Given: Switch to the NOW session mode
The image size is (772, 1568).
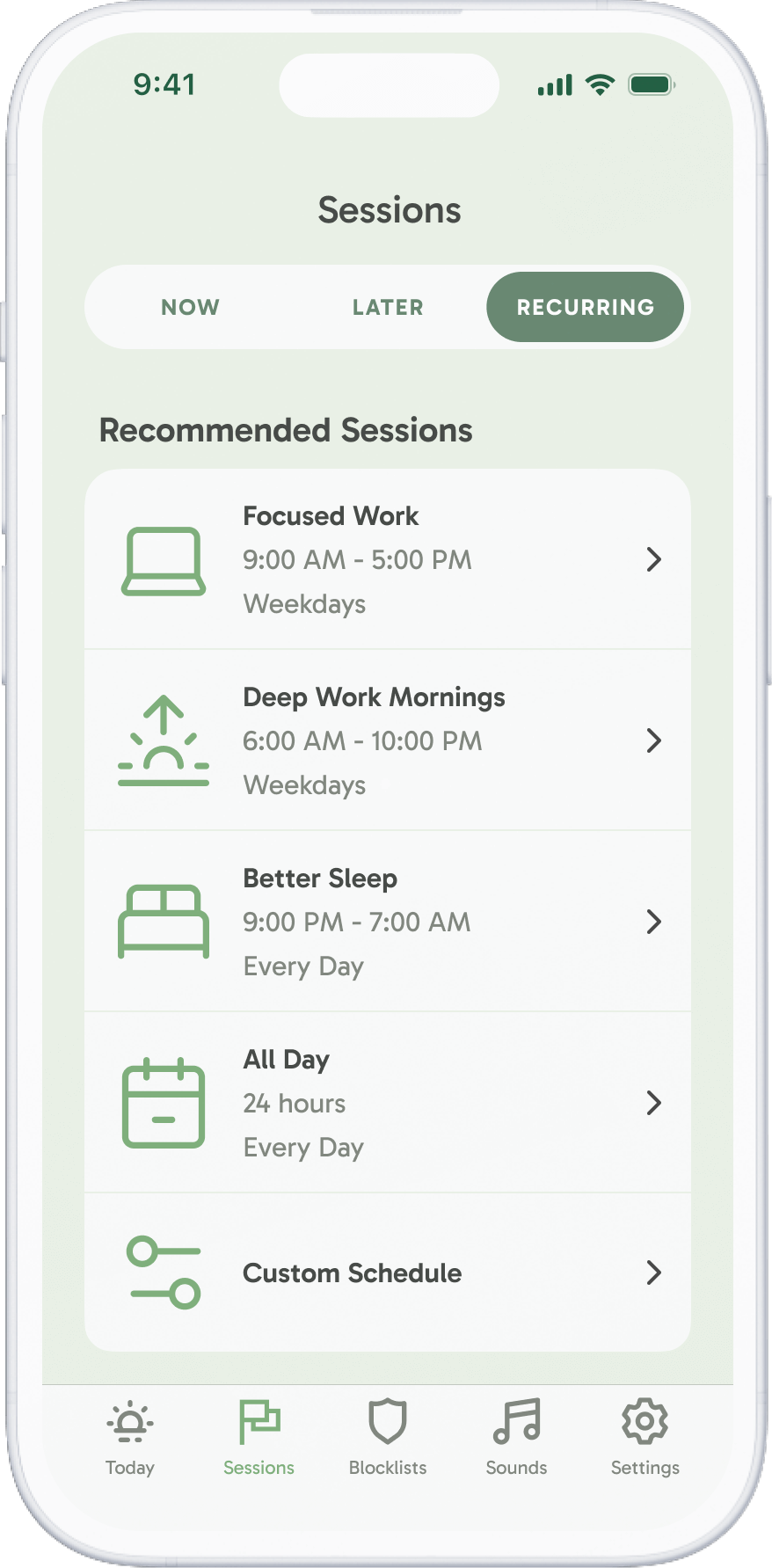Looking at the screenshot, I should (x=190, y=307).
